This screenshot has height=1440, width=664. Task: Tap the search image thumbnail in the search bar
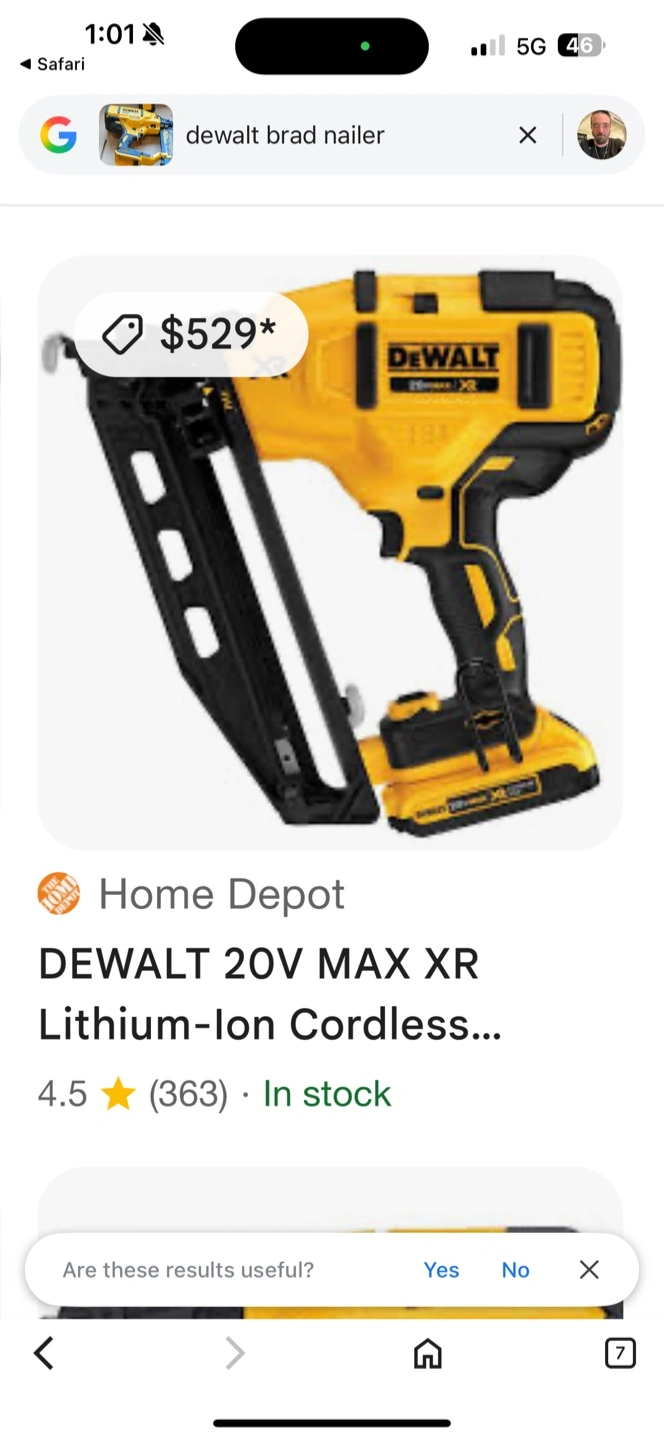(x=136, y=135)
